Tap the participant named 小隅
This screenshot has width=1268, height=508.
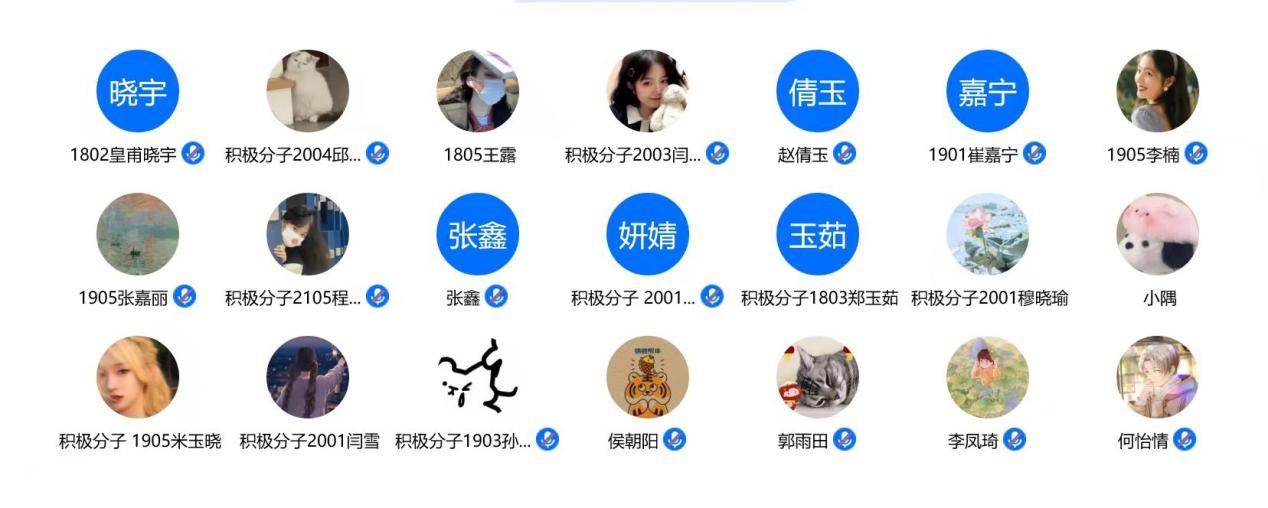(x=1157, y=235)
